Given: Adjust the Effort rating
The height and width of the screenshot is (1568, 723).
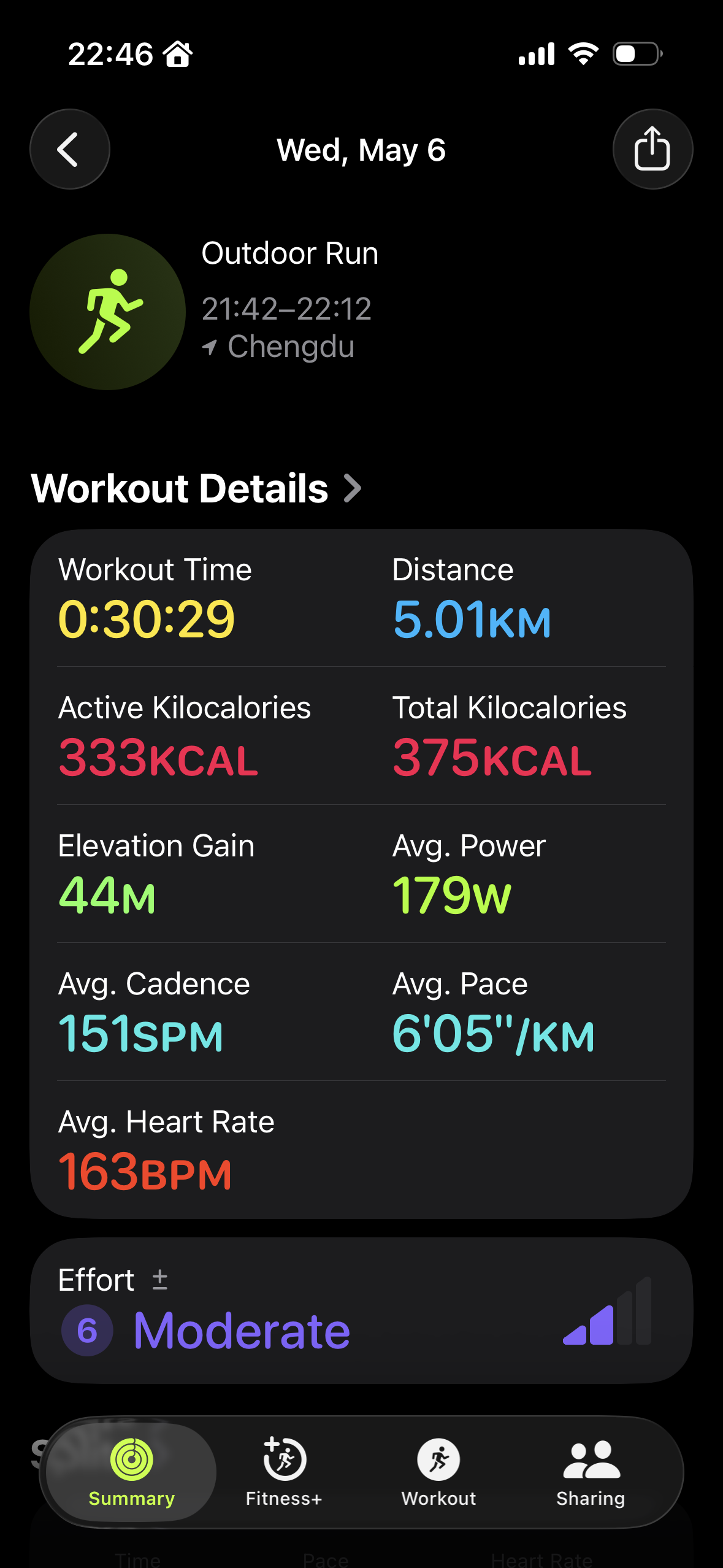Looking at the screenshot, I should 361,1310.
